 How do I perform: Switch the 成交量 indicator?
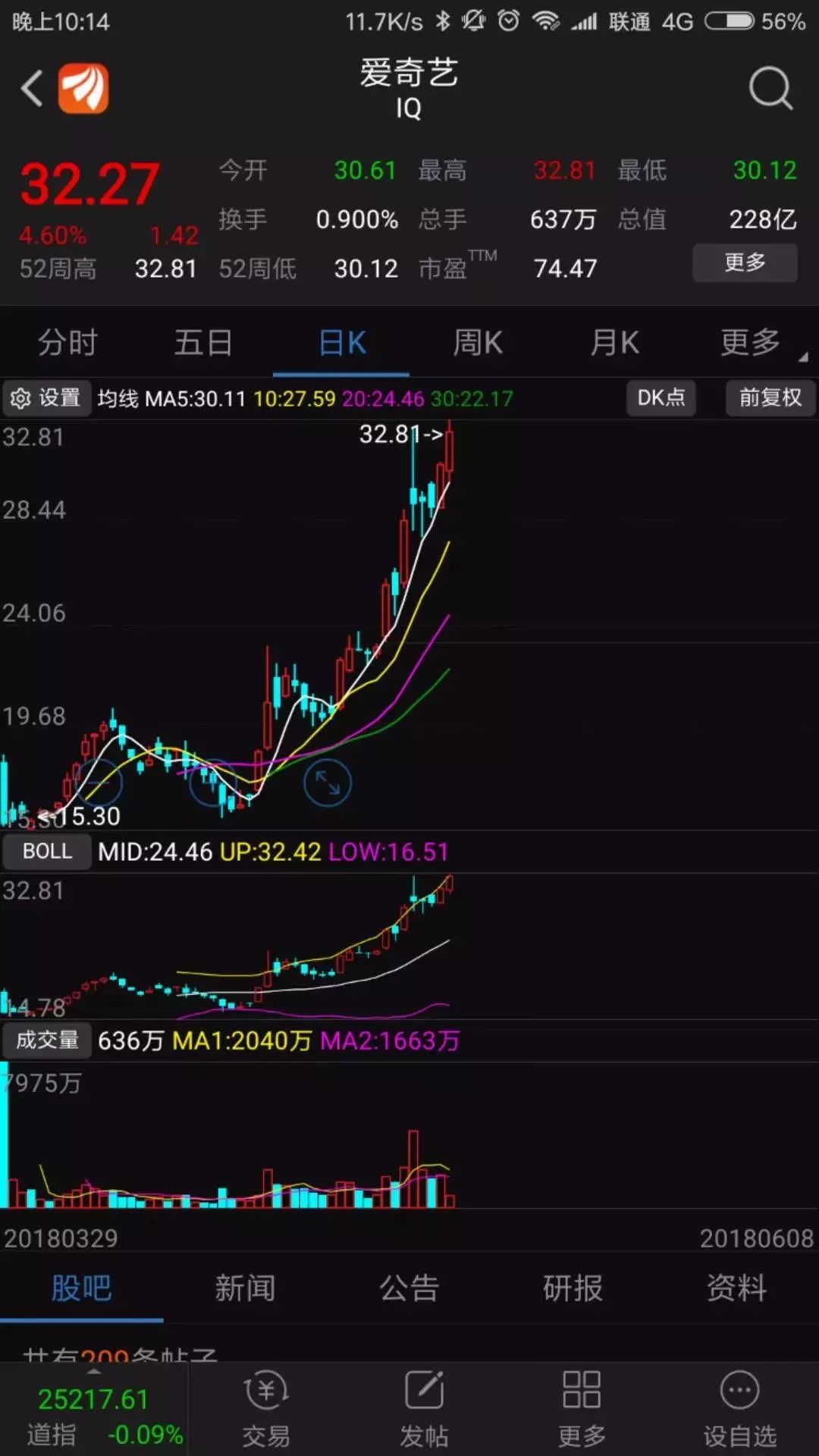point(47,1040)
